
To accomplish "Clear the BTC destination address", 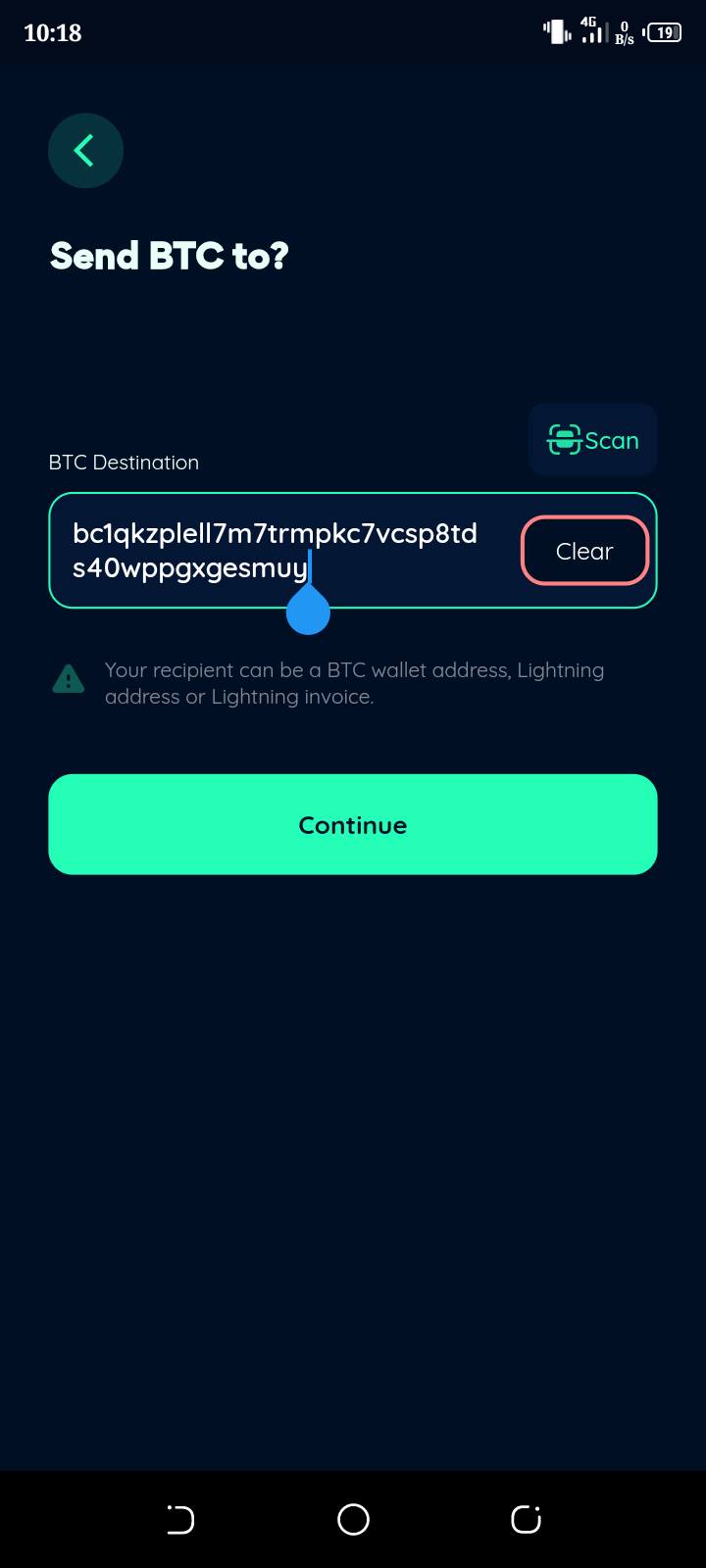I will 584,551.
